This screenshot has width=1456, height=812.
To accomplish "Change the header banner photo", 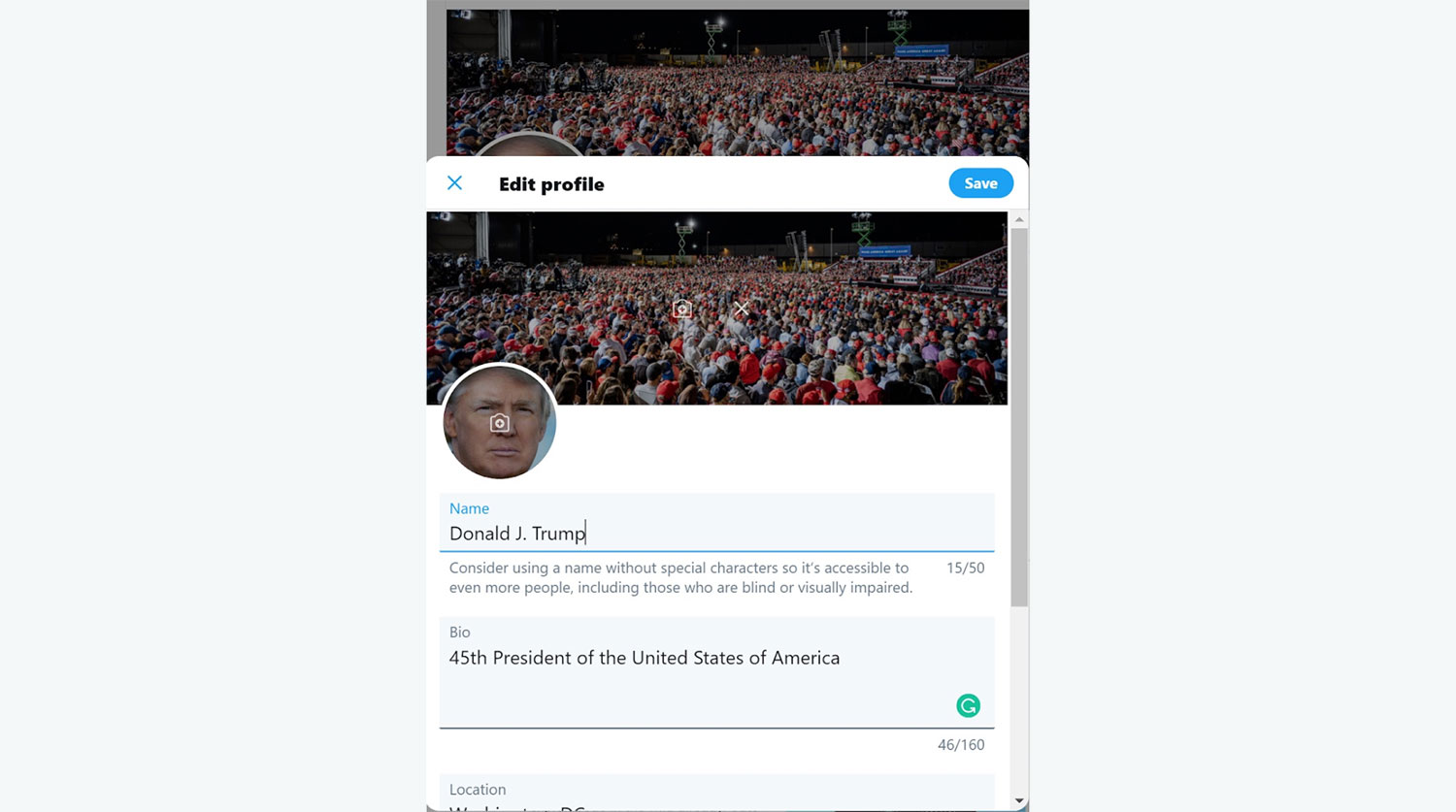I will [682, 309].
